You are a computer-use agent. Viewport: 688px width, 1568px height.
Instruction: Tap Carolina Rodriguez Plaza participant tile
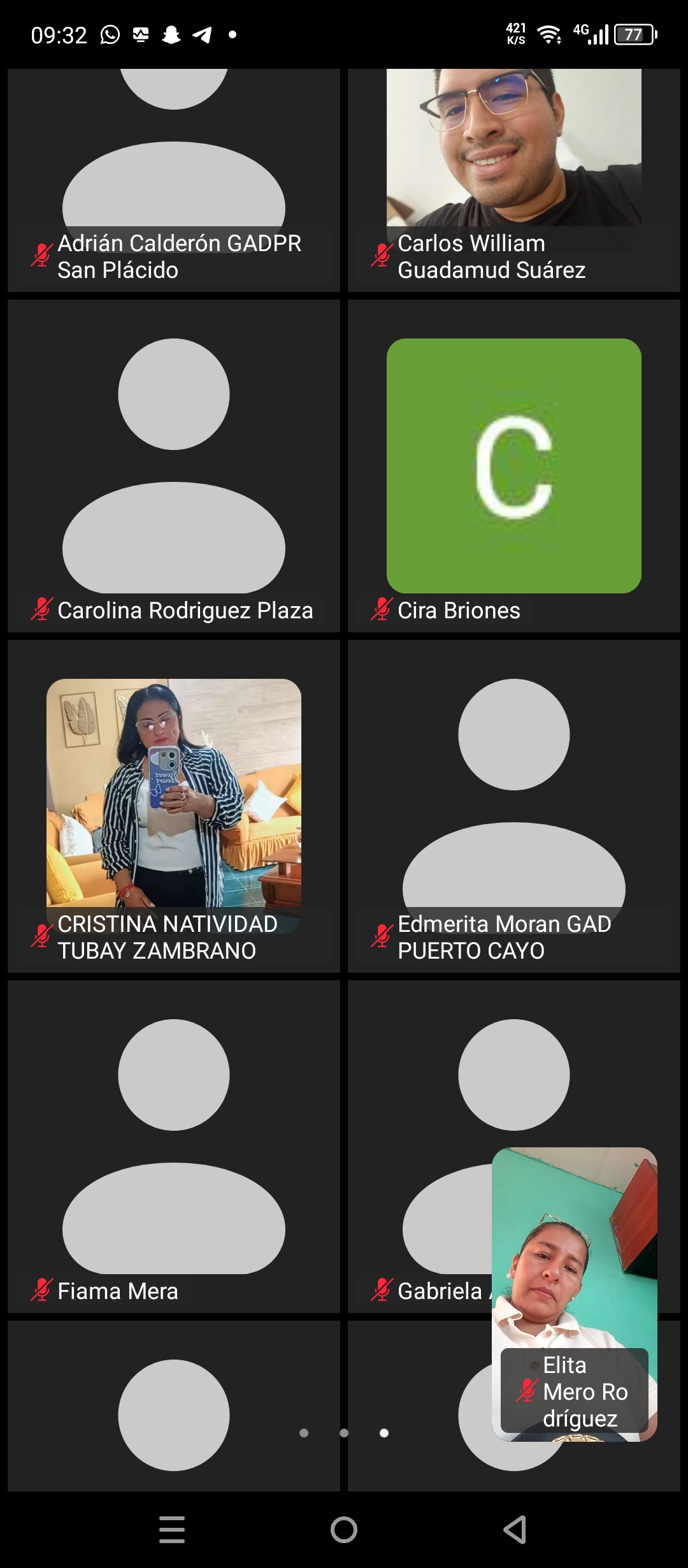(x=173, y=466)
